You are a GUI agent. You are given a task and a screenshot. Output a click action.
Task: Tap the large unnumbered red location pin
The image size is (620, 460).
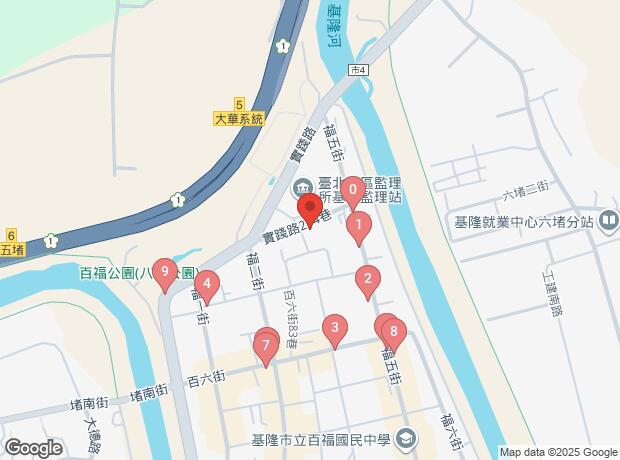pyautogui.click(x=310, y=208)
